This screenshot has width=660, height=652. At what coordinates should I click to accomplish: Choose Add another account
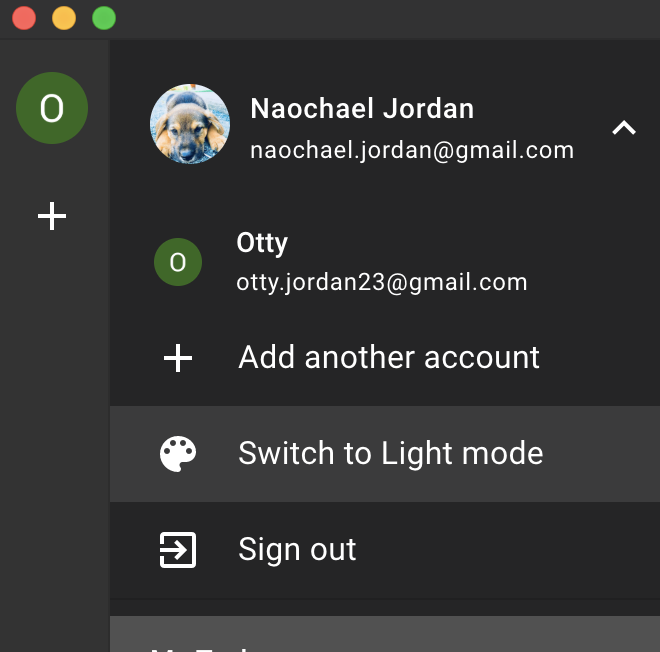coord(388,358)
